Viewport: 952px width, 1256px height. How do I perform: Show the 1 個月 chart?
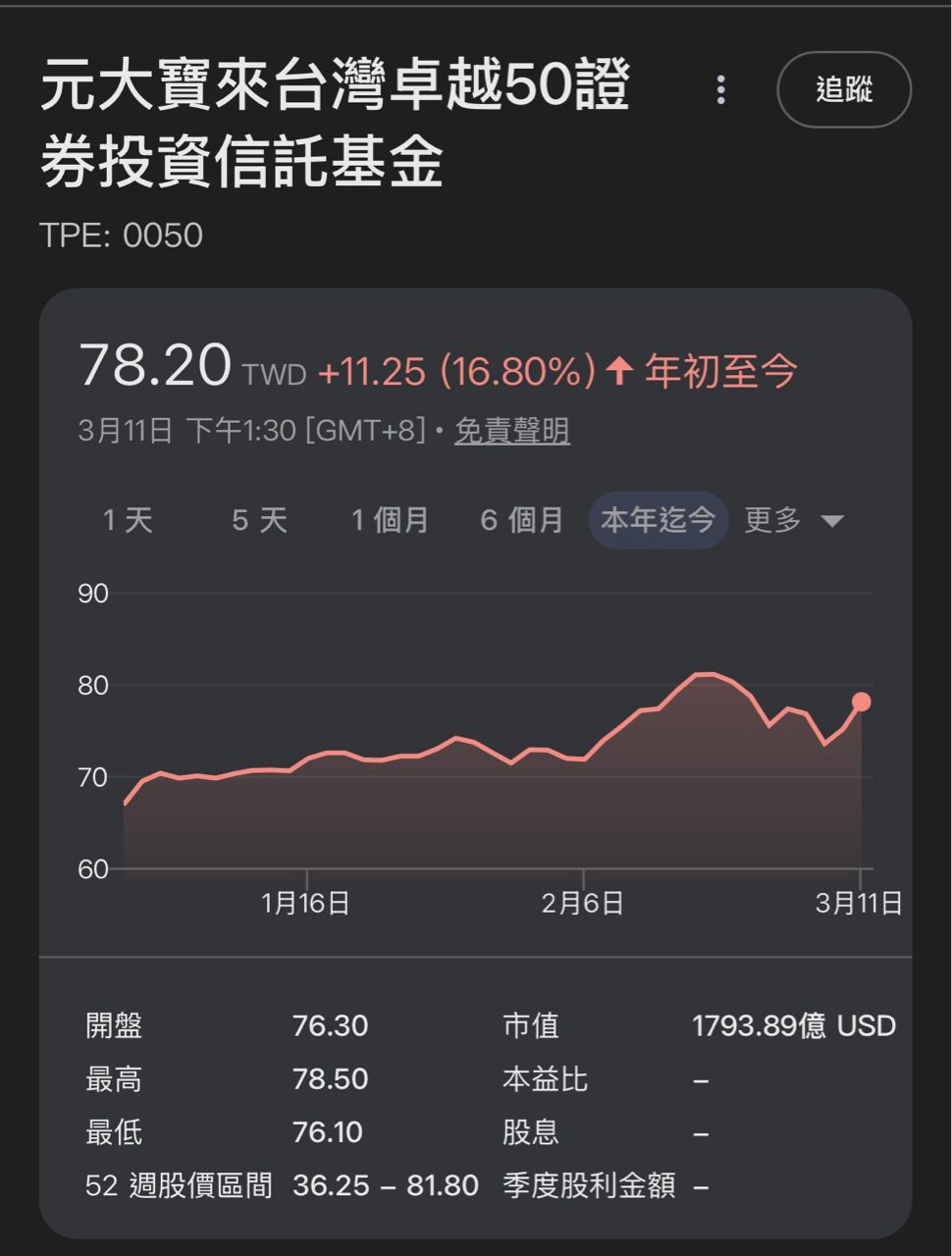[x=391, y=520]
